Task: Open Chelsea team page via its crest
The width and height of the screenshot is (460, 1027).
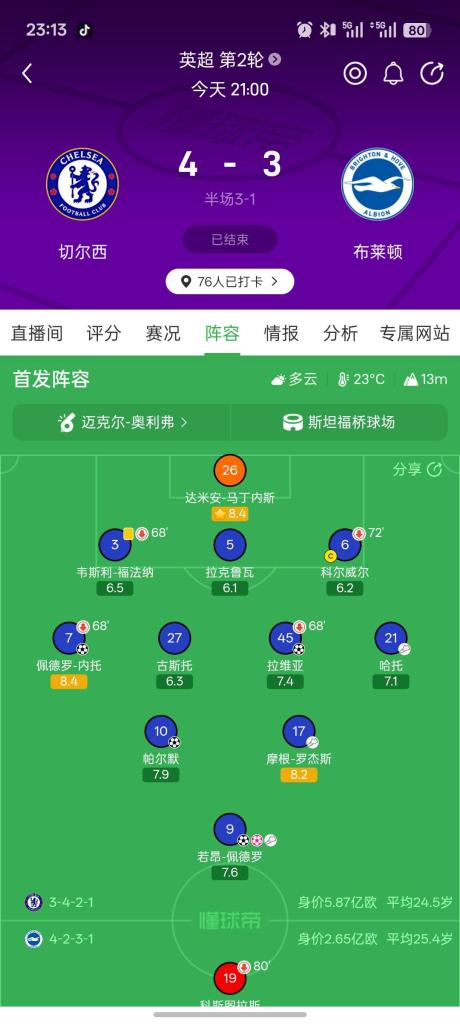Action: [x=82, y=184]
